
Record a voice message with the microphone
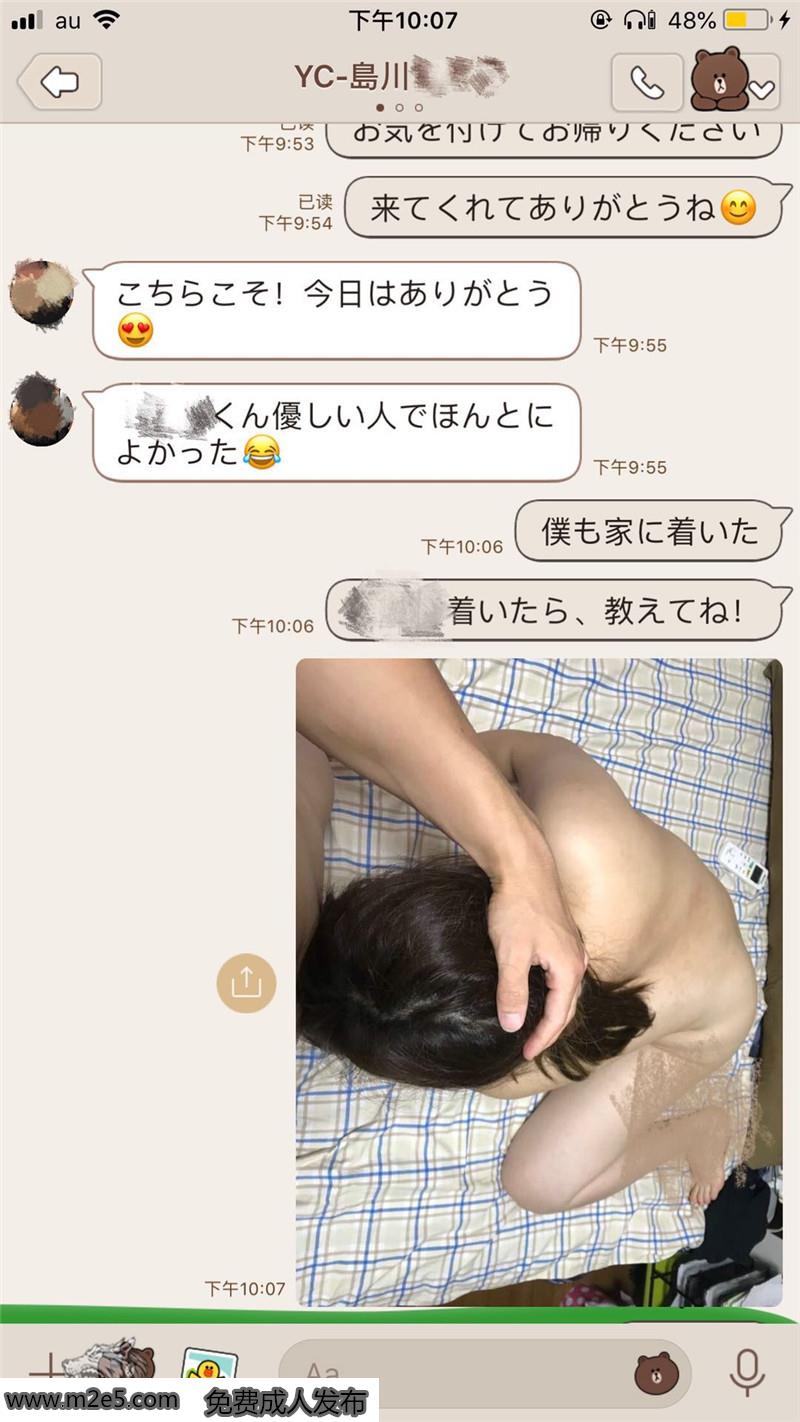tap(746, 1371)
